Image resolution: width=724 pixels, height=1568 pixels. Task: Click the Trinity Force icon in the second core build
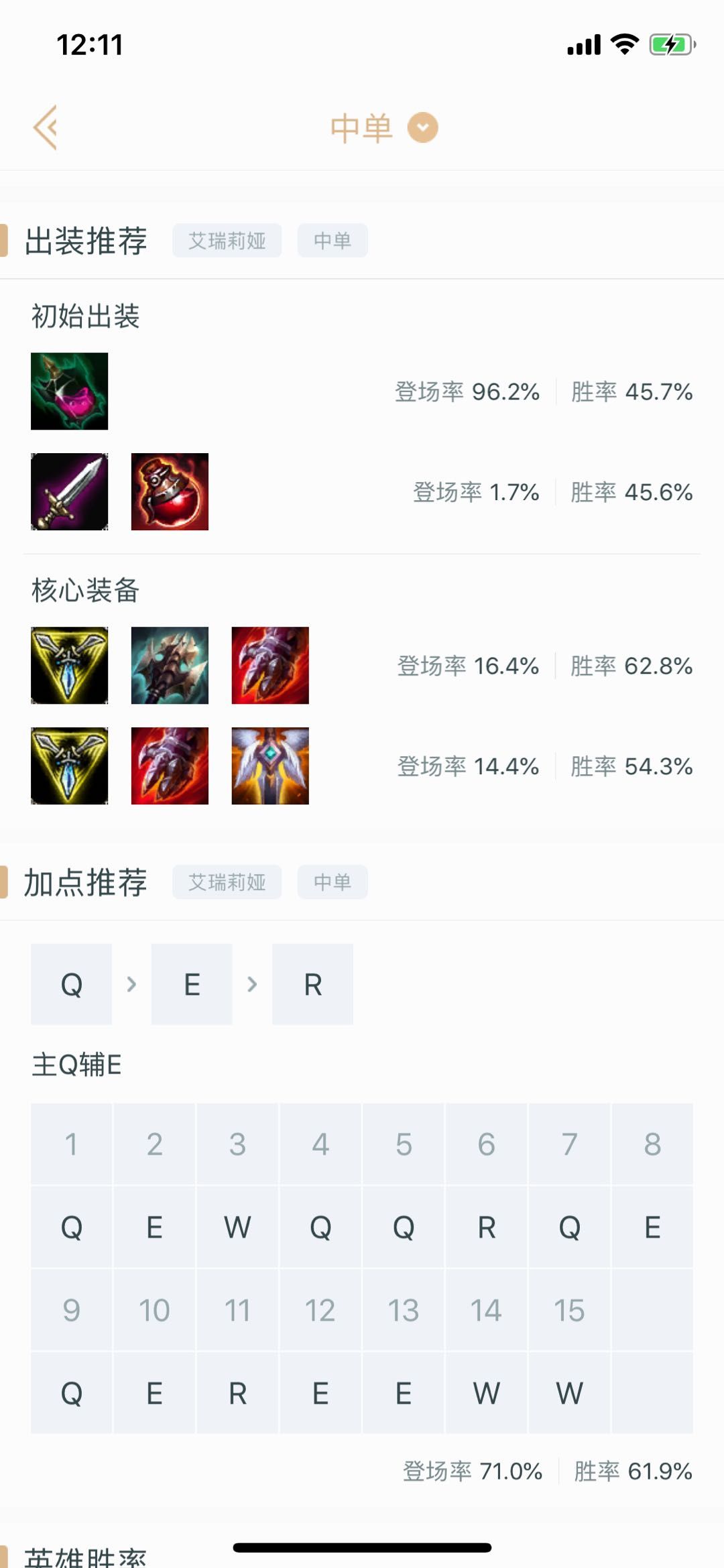70,767
